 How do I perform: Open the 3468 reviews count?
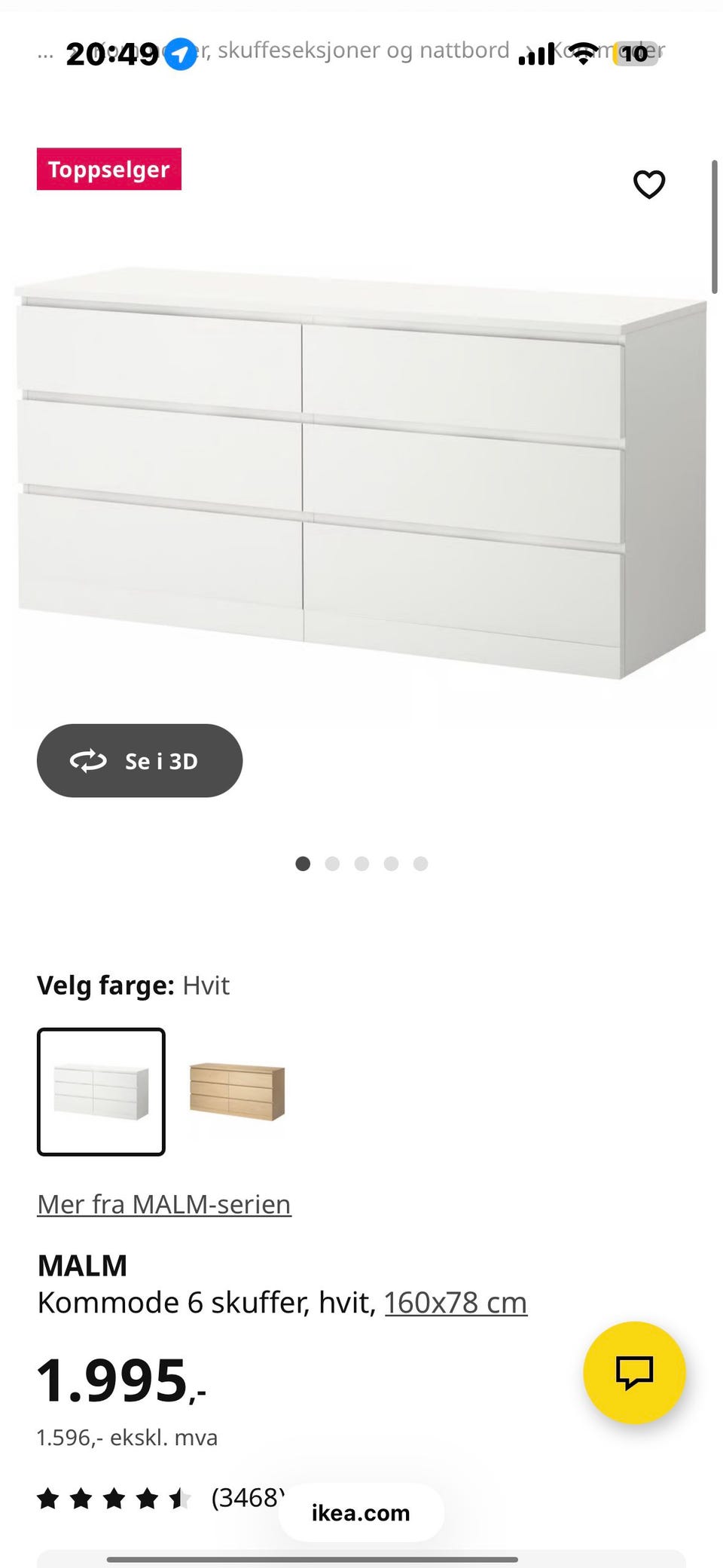(x=249, y=1497)
